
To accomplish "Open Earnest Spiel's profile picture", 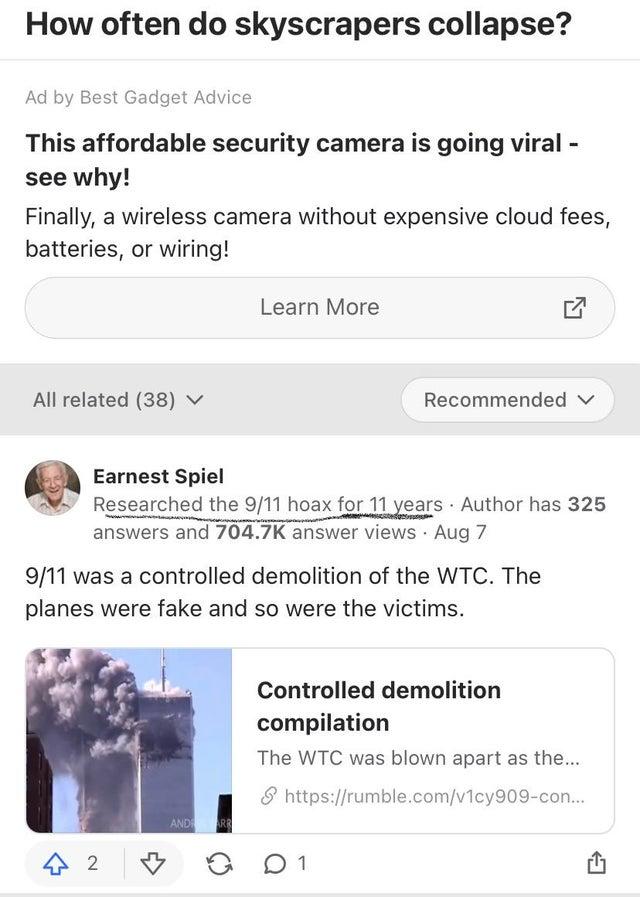I will coord(52,488).
